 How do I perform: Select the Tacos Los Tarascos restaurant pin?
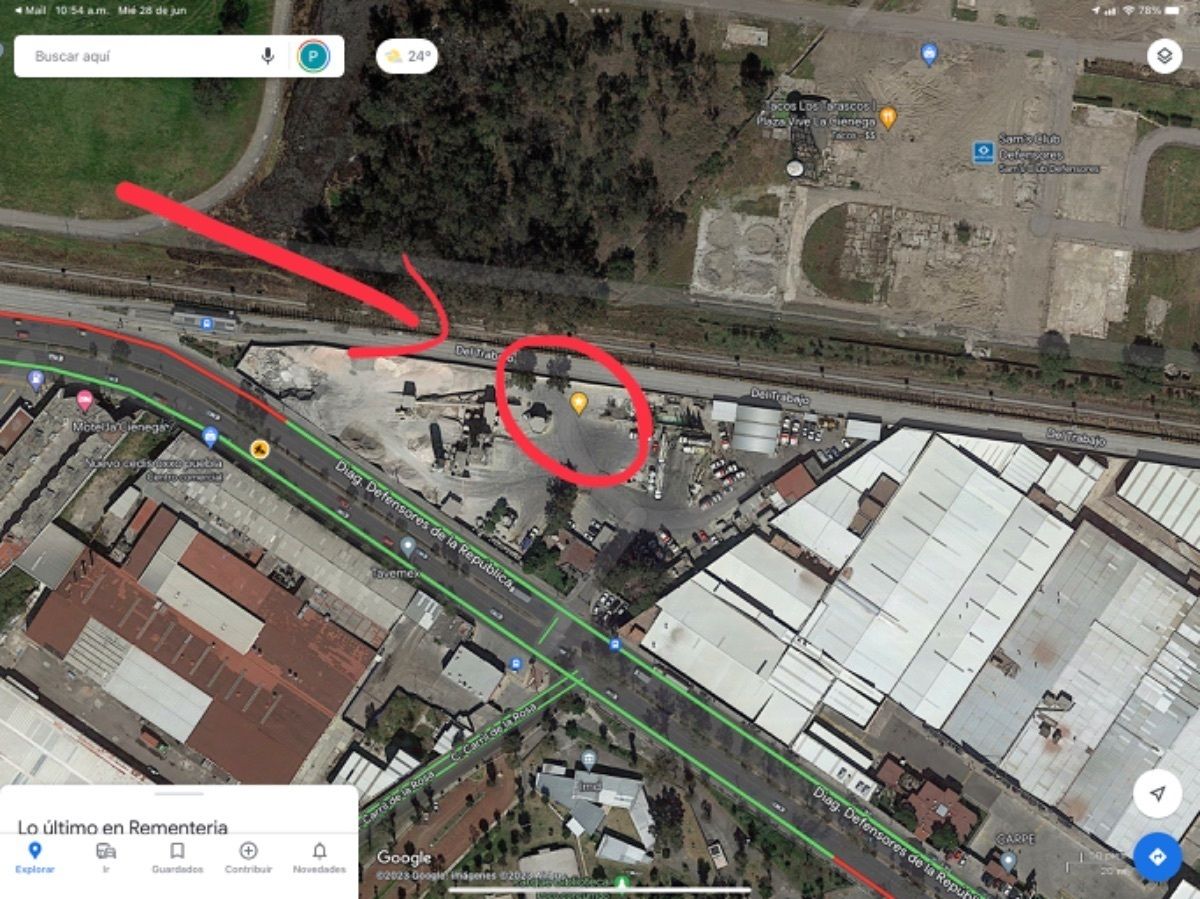tap(887, 118)
